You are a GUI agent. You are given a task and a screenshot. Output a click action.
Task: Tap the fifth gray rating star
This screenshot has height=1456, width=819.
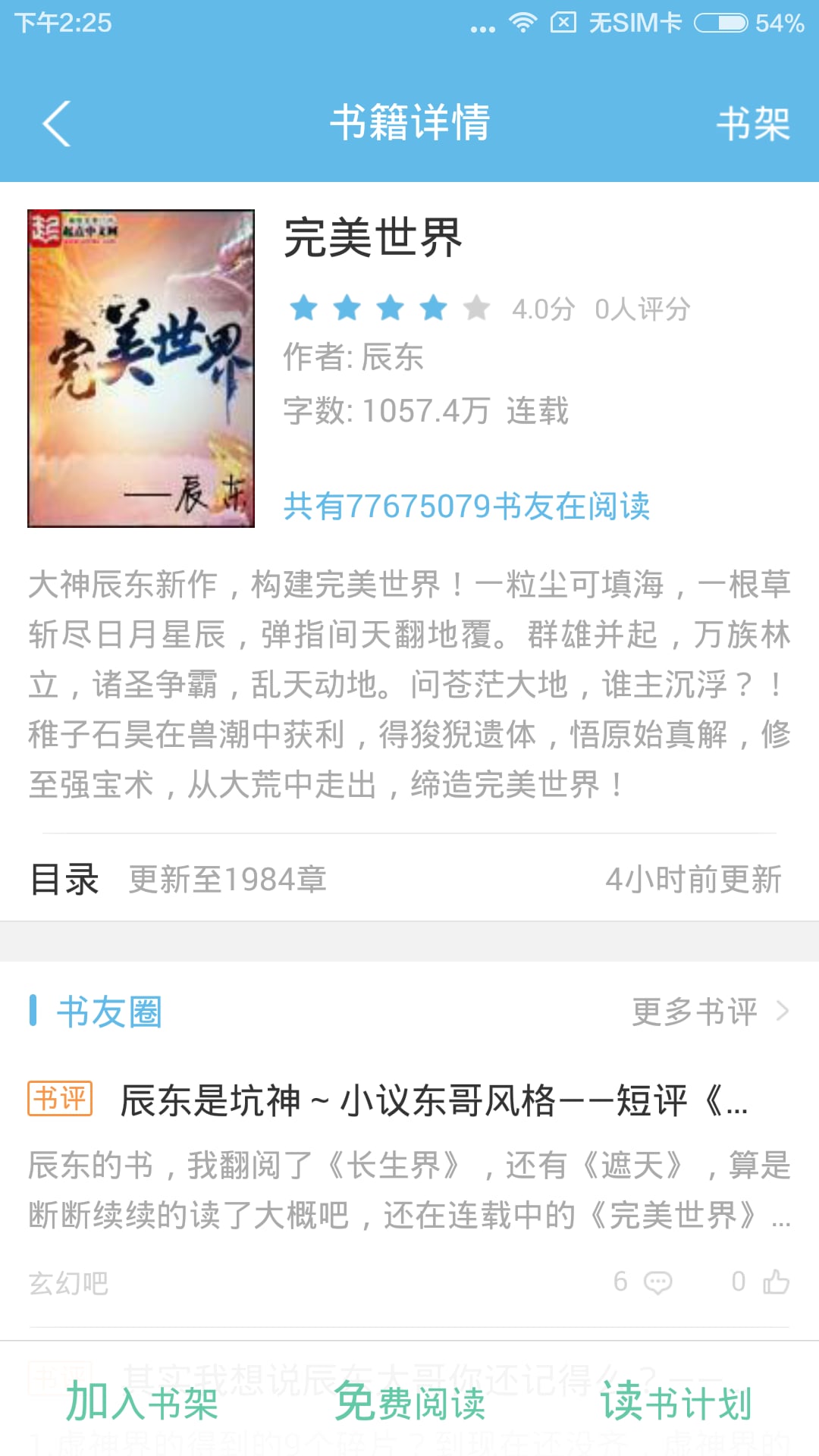tap(475, 308)
